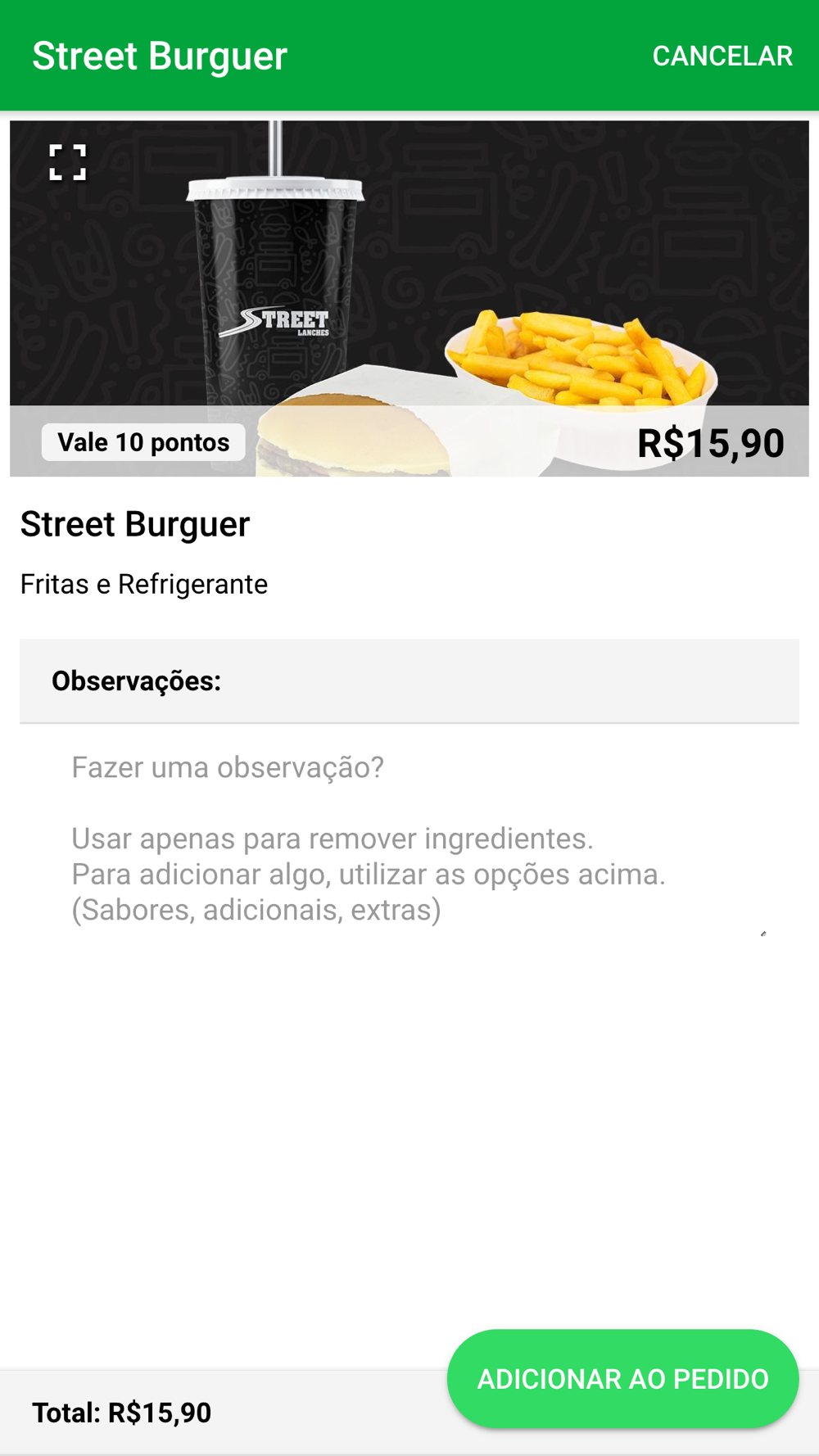Expand the product image to fullscreen
The width and height of the screenshot is (819, 1456).
67,162
